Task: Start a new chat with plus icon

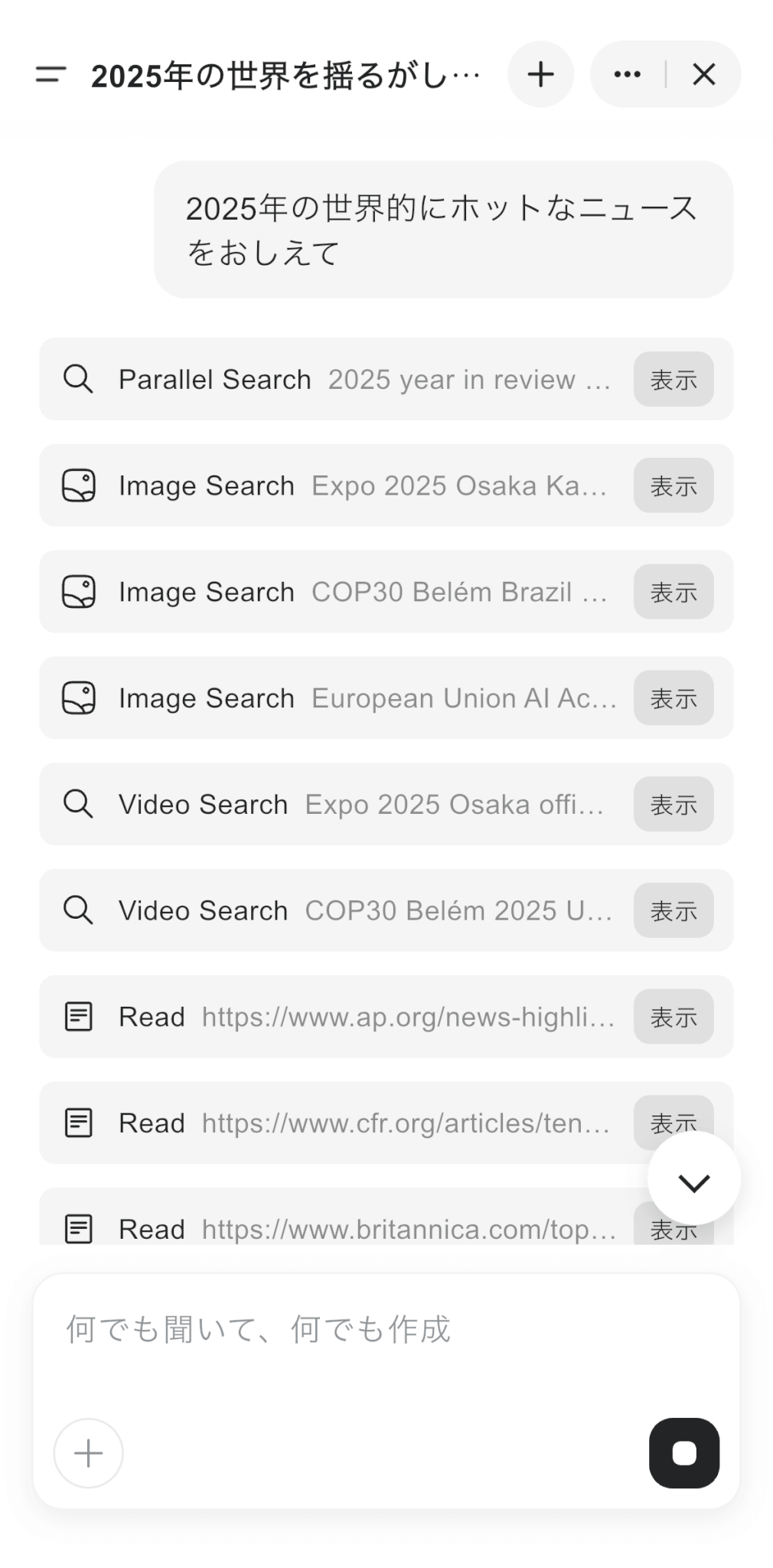Action: point(540,74)
